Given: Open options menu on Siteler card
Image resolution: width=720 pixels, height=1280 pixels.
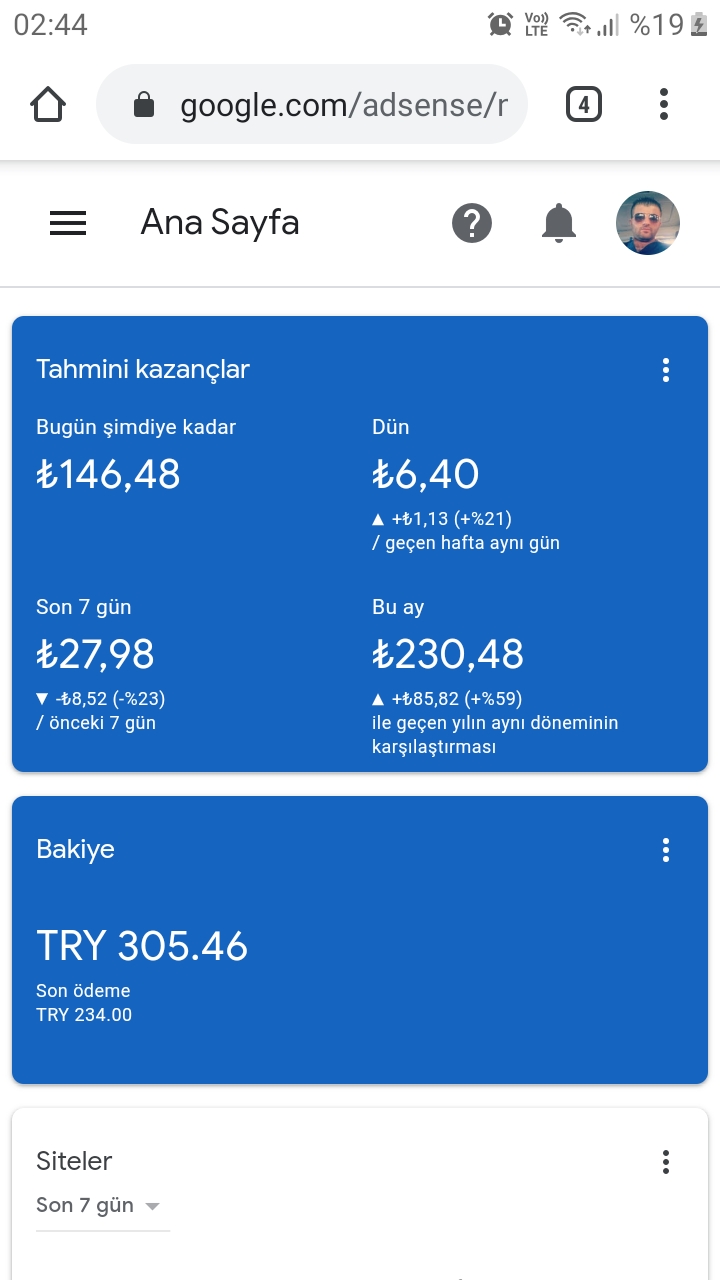Looking at the screenshot, I should pos(666,1162).
